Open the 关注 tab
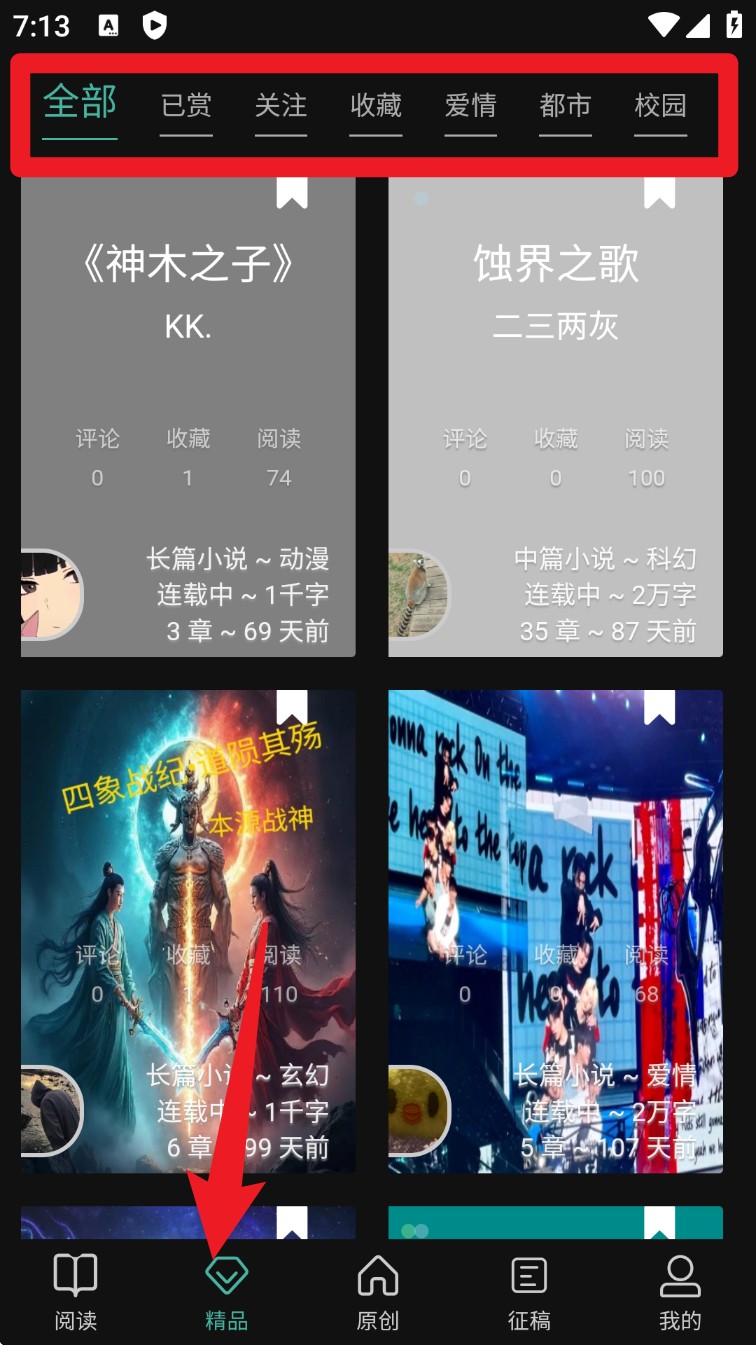Screen dimensions: 756x1345 [281, 106]
